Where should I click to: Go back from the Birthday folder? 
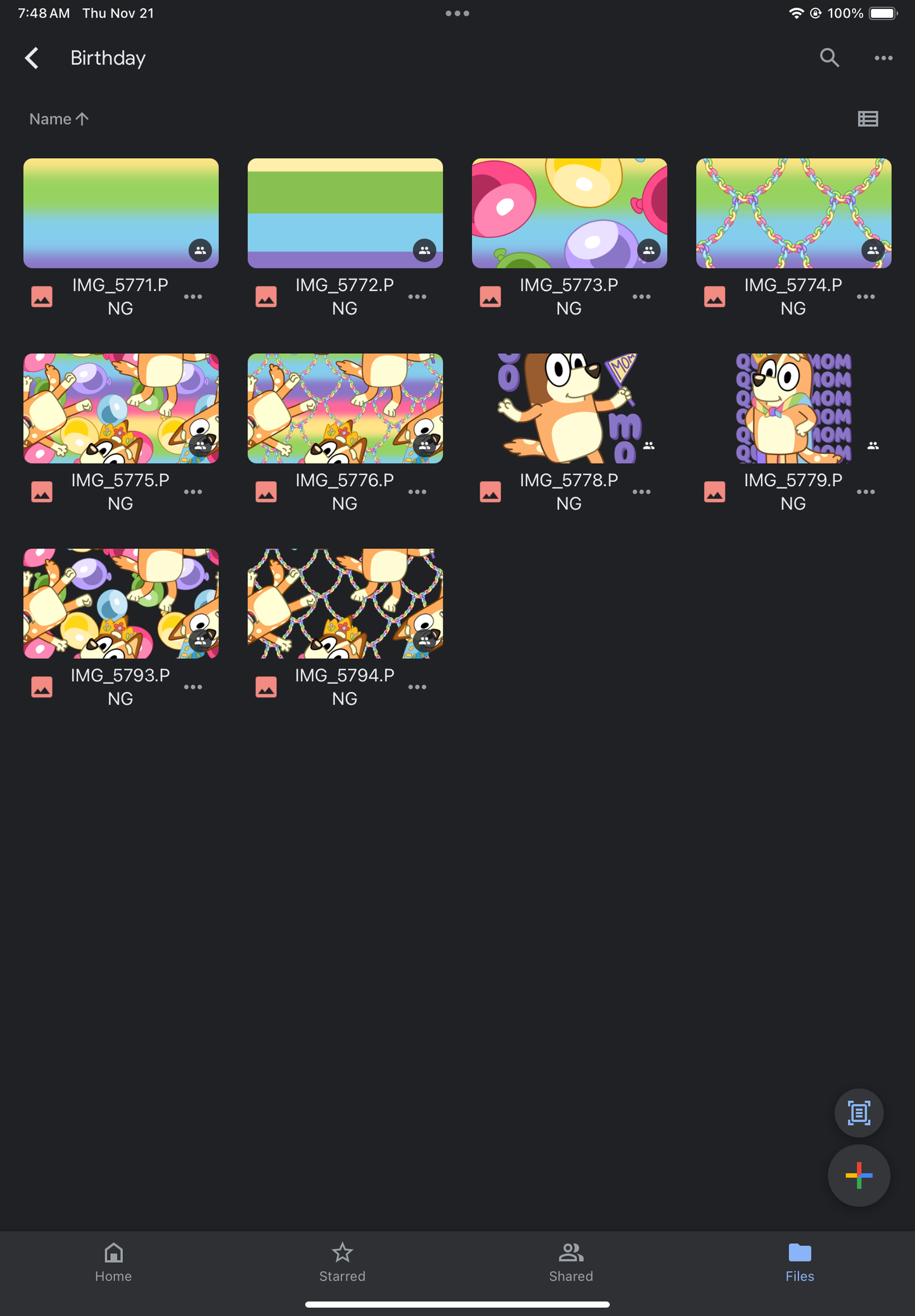32,58
